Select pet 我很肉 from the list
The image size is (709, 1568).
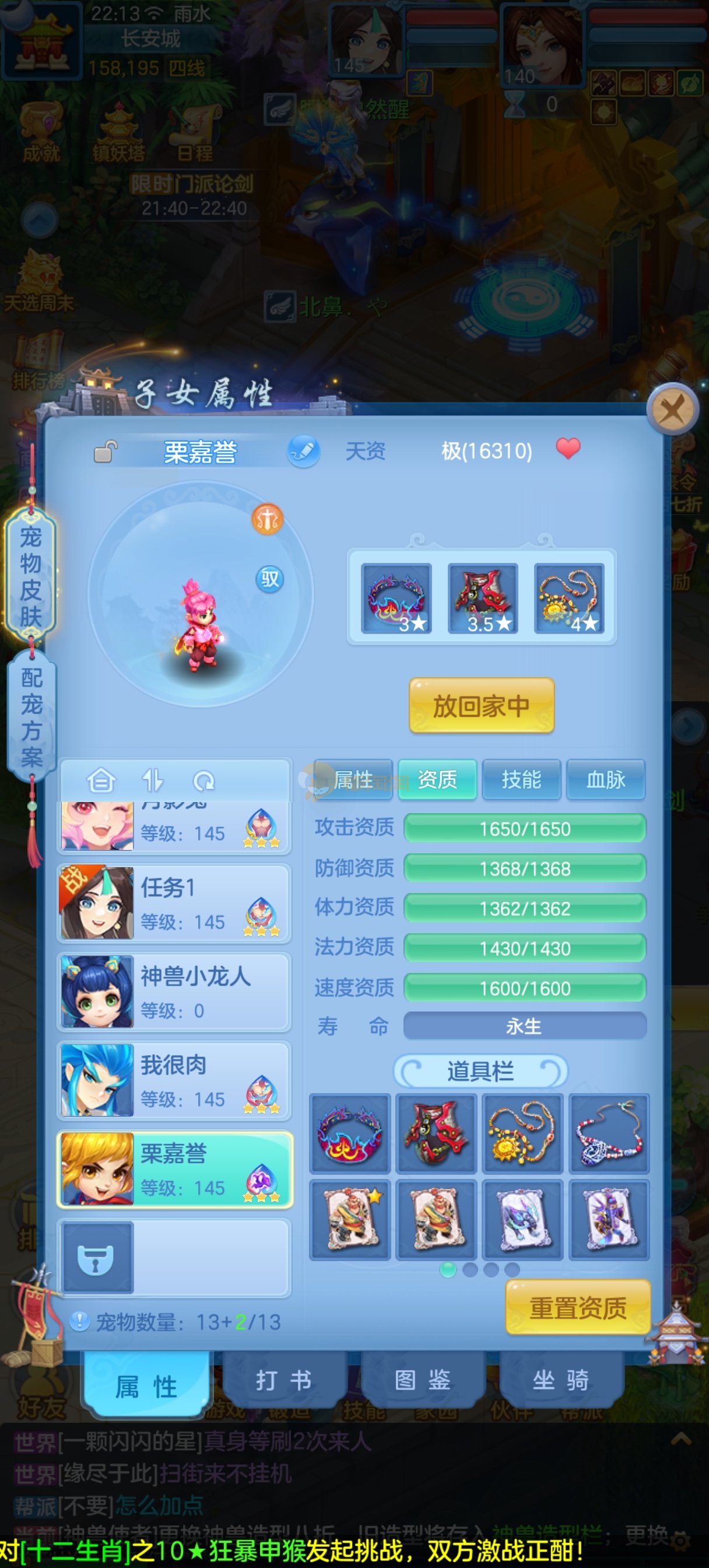174,1081
